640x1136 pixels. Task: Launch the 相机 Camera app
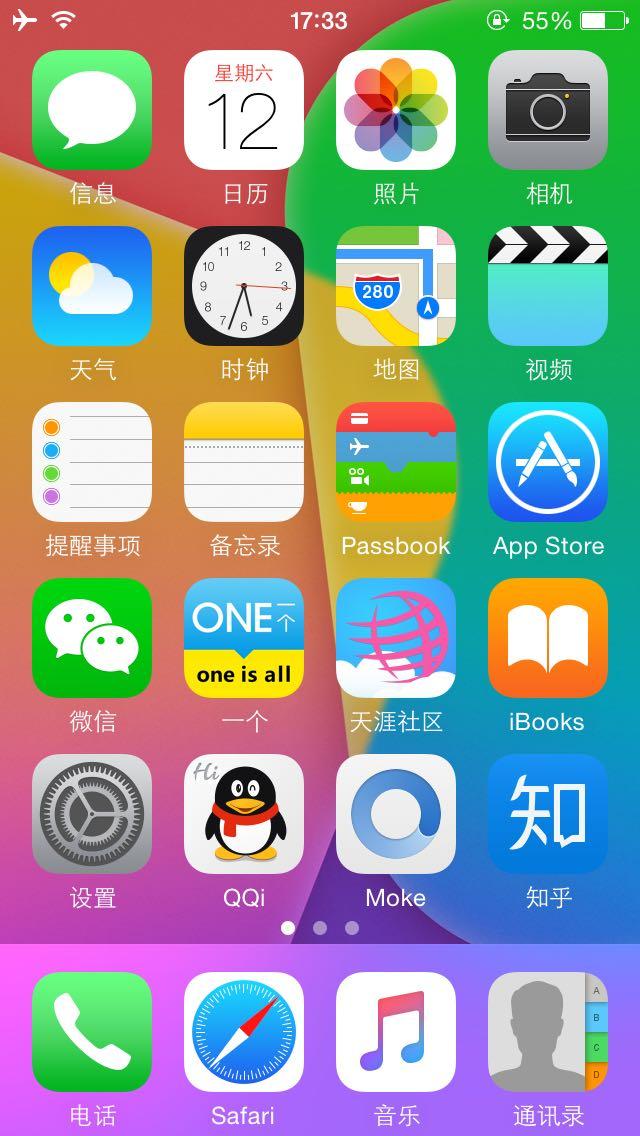[548, 110]
